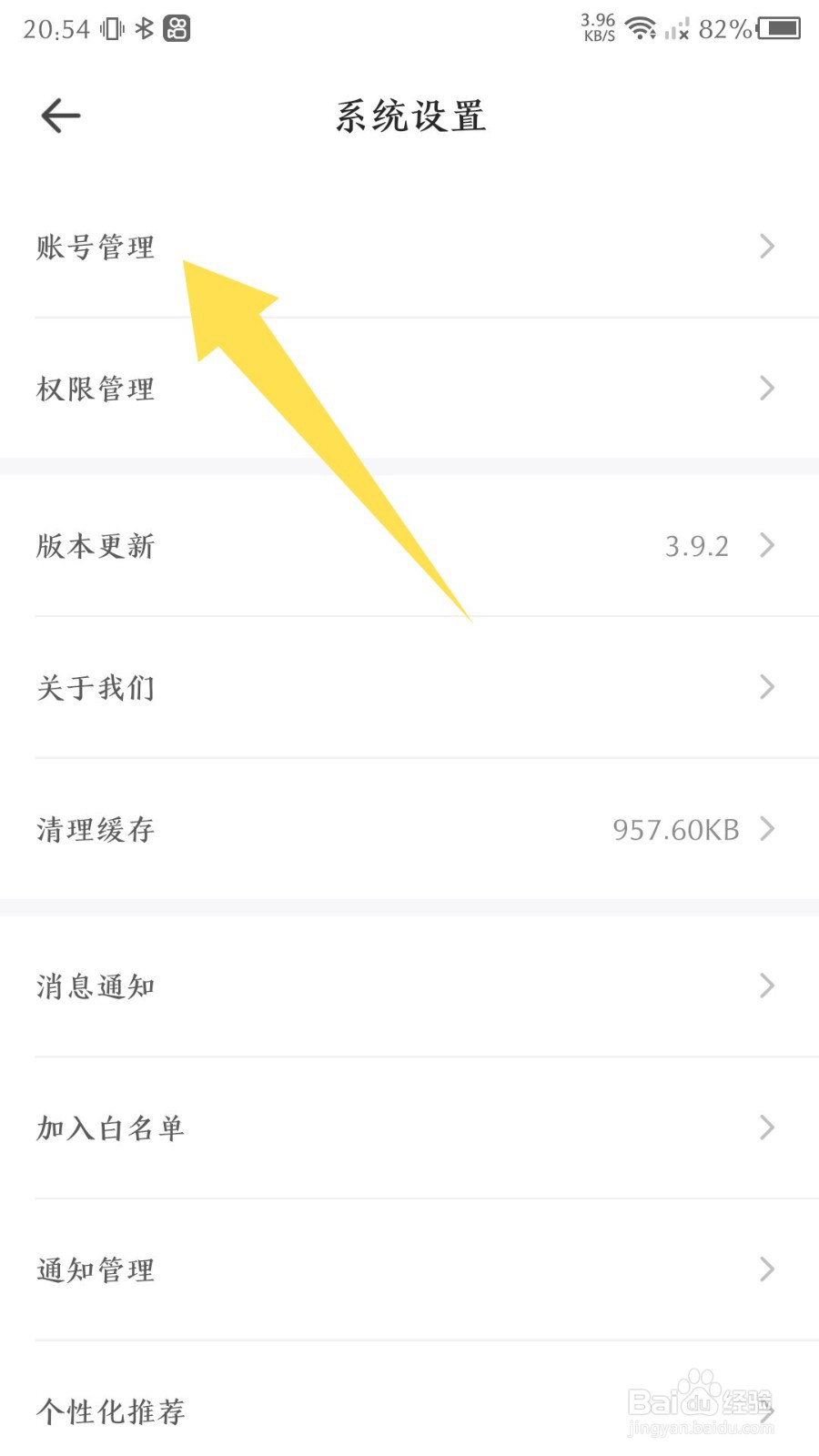Click the clock showing 20:54

(x=55, y=28)
